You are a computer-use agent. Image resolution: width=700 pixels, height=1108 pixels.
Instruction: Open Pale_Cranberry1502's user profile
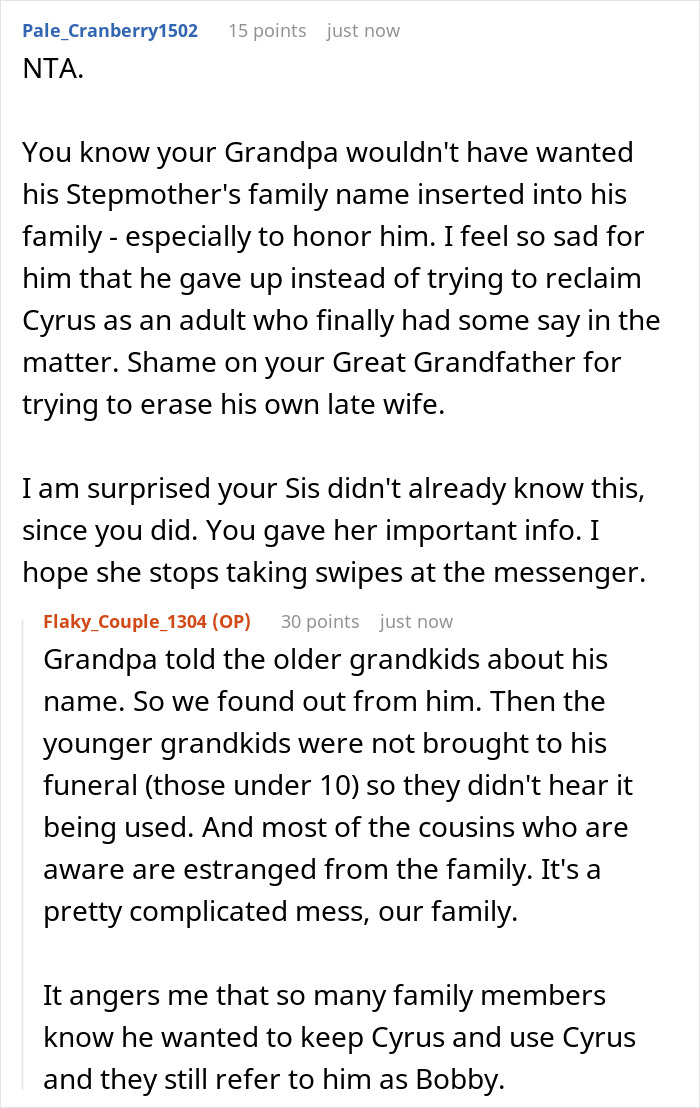coord(110,31)
